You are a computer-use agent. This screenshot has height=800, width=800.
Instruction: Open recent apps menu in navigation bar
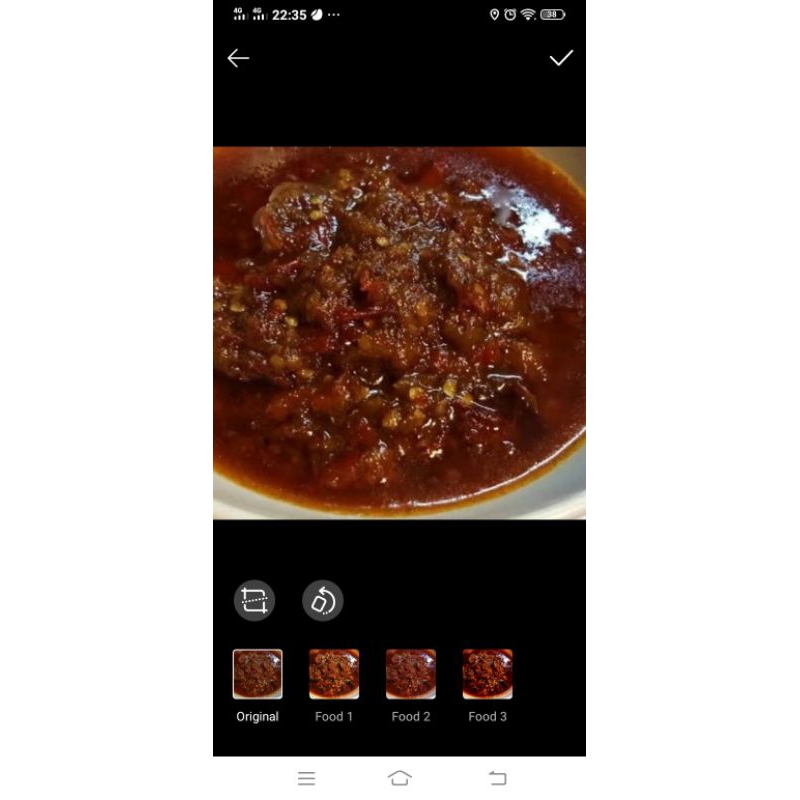(307, 778)
